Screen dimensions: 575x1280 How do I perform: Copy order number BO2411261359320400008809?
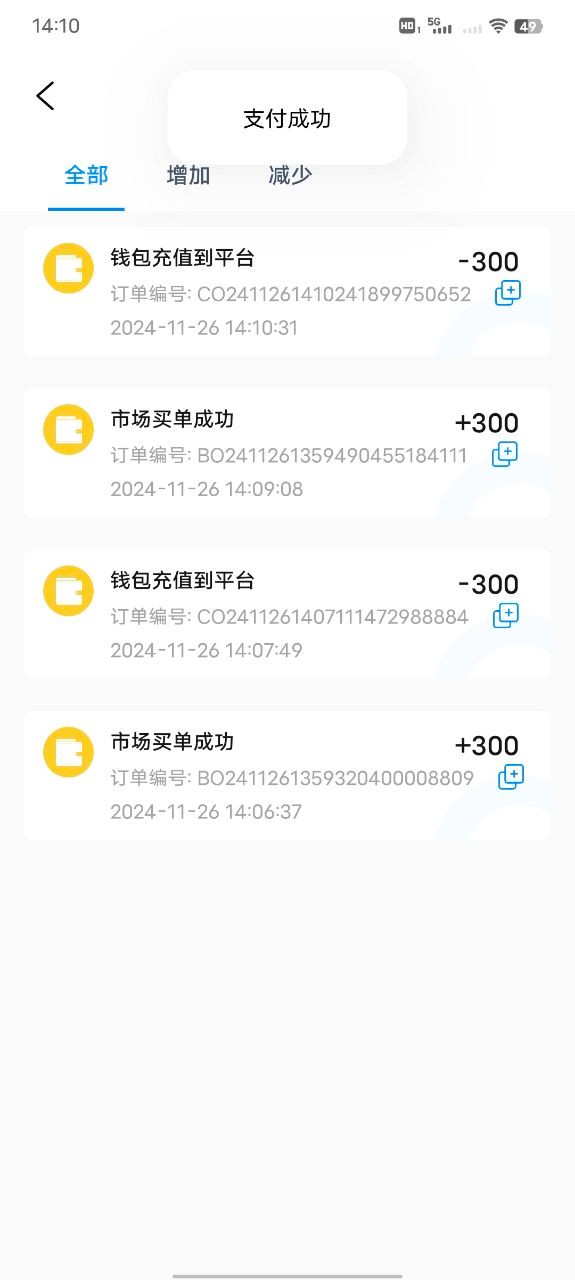click(x=511, y=776)
